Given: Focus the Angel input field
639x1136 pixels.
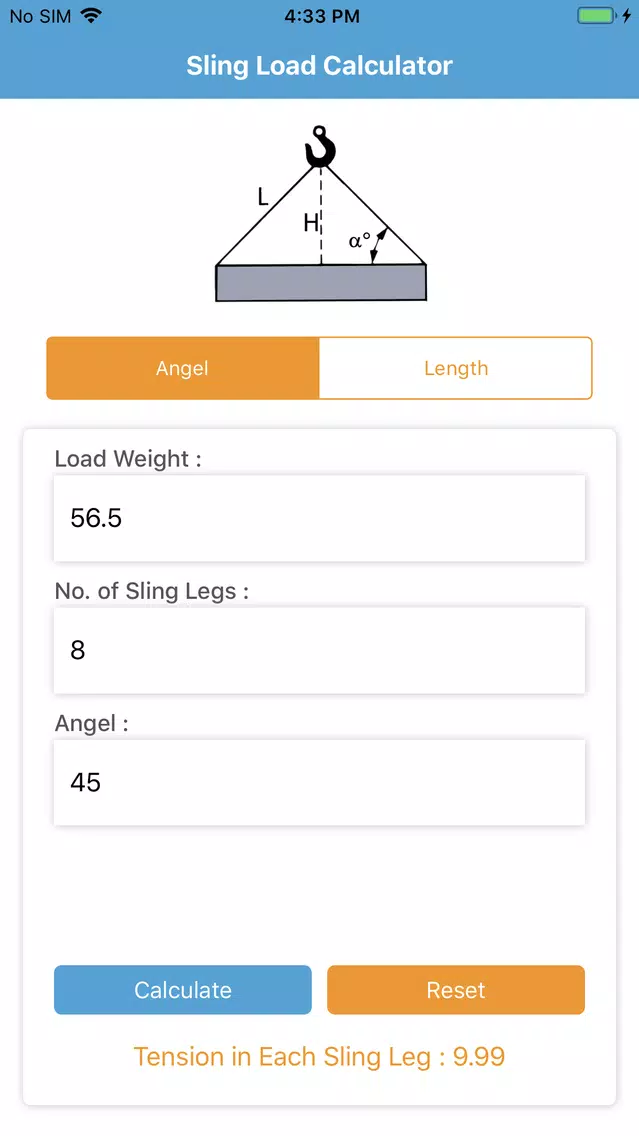Looking at the screenshot, I should 319,782.
